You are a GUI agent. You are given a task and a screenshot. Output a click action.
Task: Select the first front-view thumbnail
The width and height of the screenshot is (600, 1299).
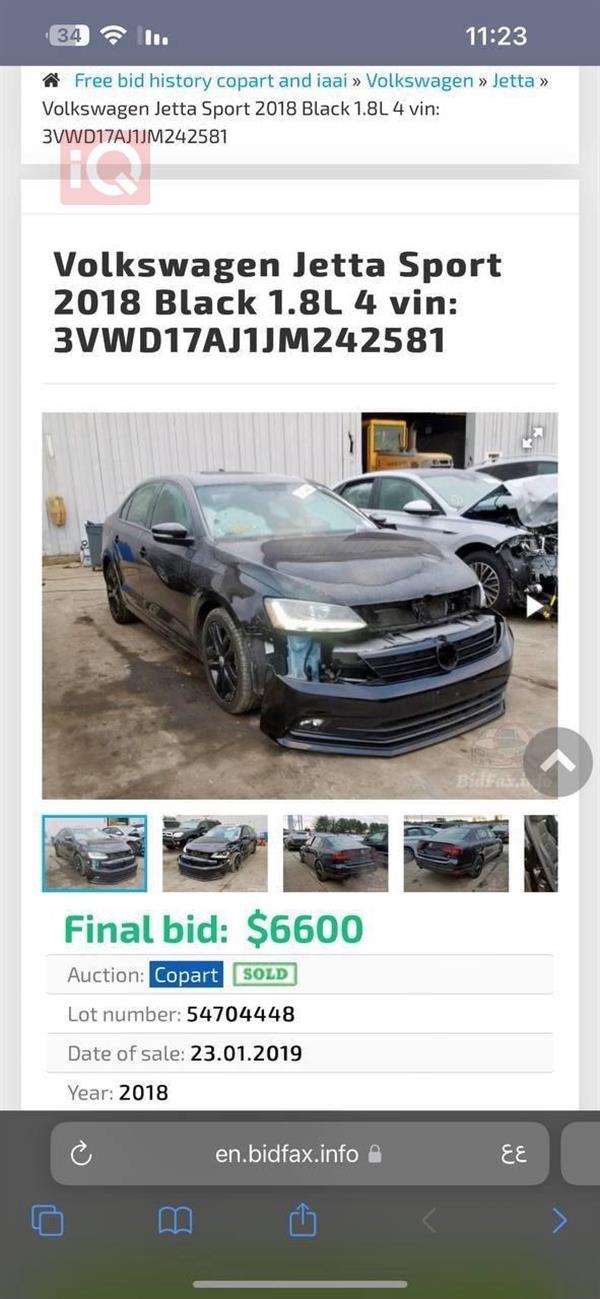(x=94, y=853)
